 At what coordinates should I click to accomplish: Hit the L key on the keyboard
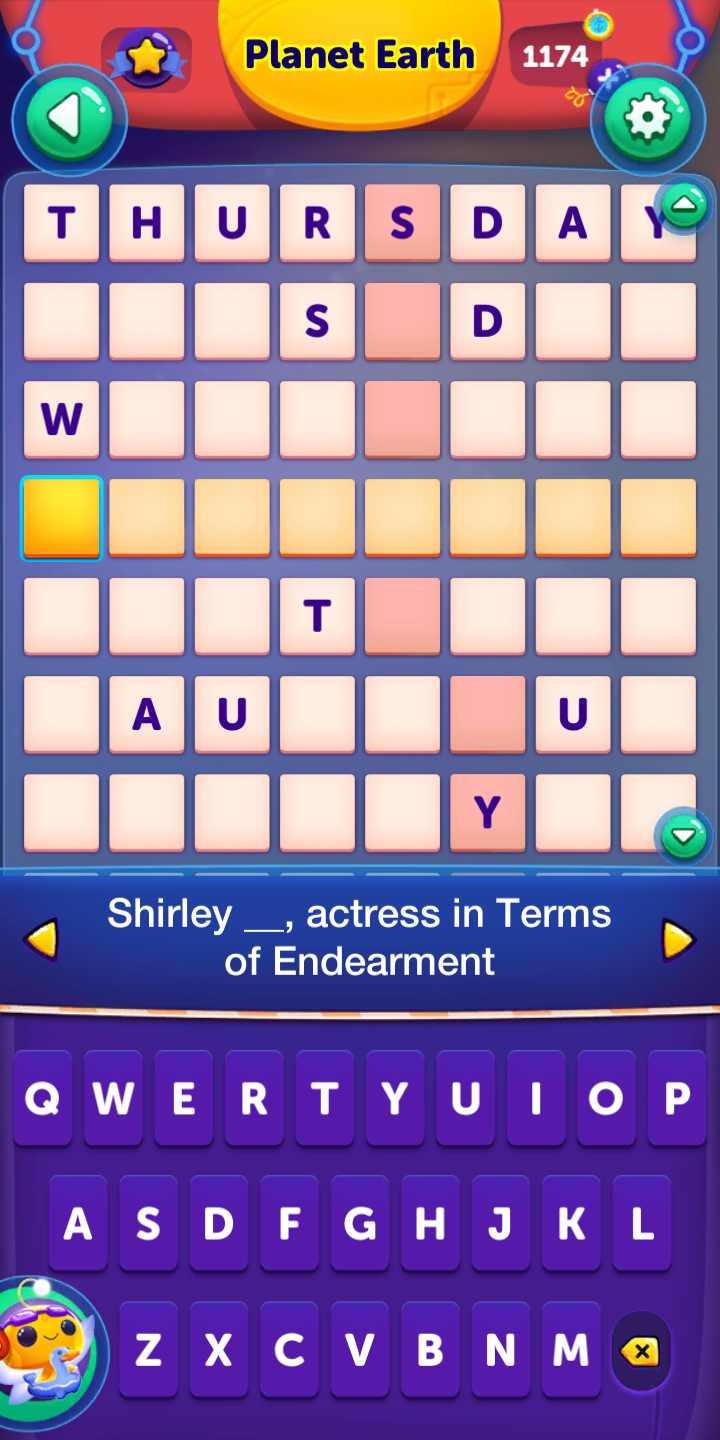(641, 1224)
